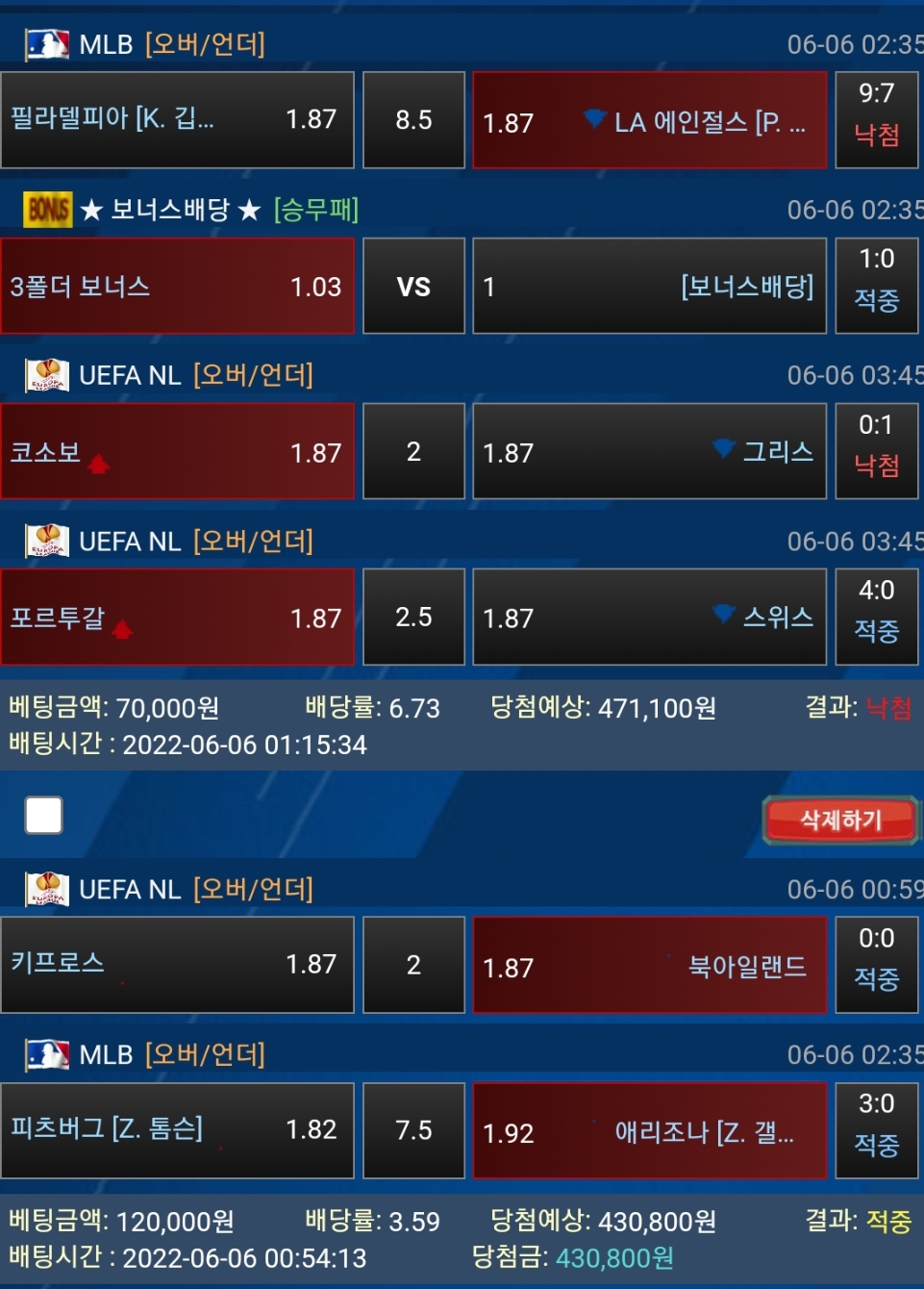Tick the checkbox above the UEFA NL bet slip

pos(44,815)
